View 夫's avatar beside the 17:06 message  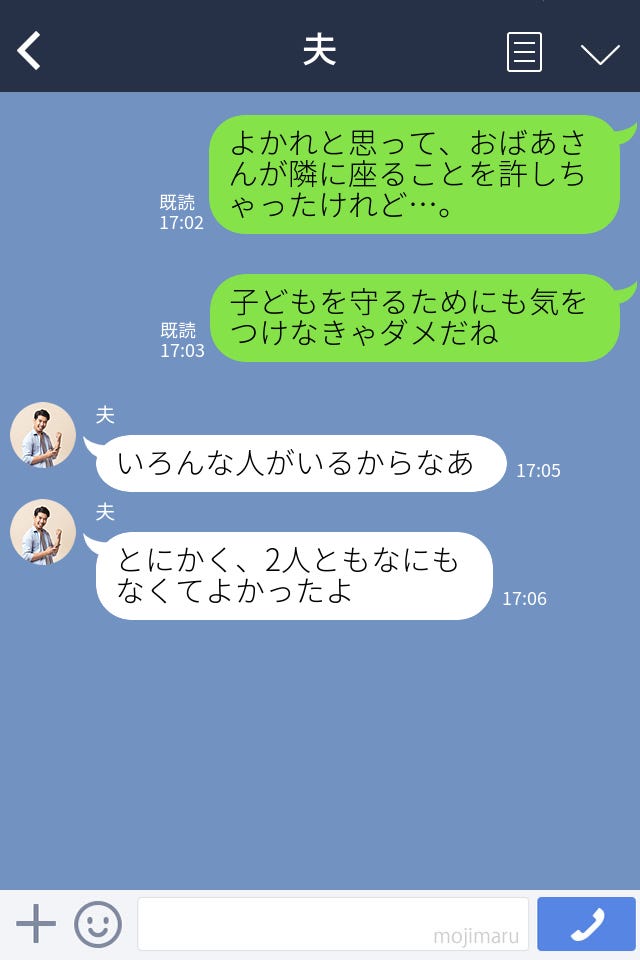pyautogui.click(x=43, y=532)
